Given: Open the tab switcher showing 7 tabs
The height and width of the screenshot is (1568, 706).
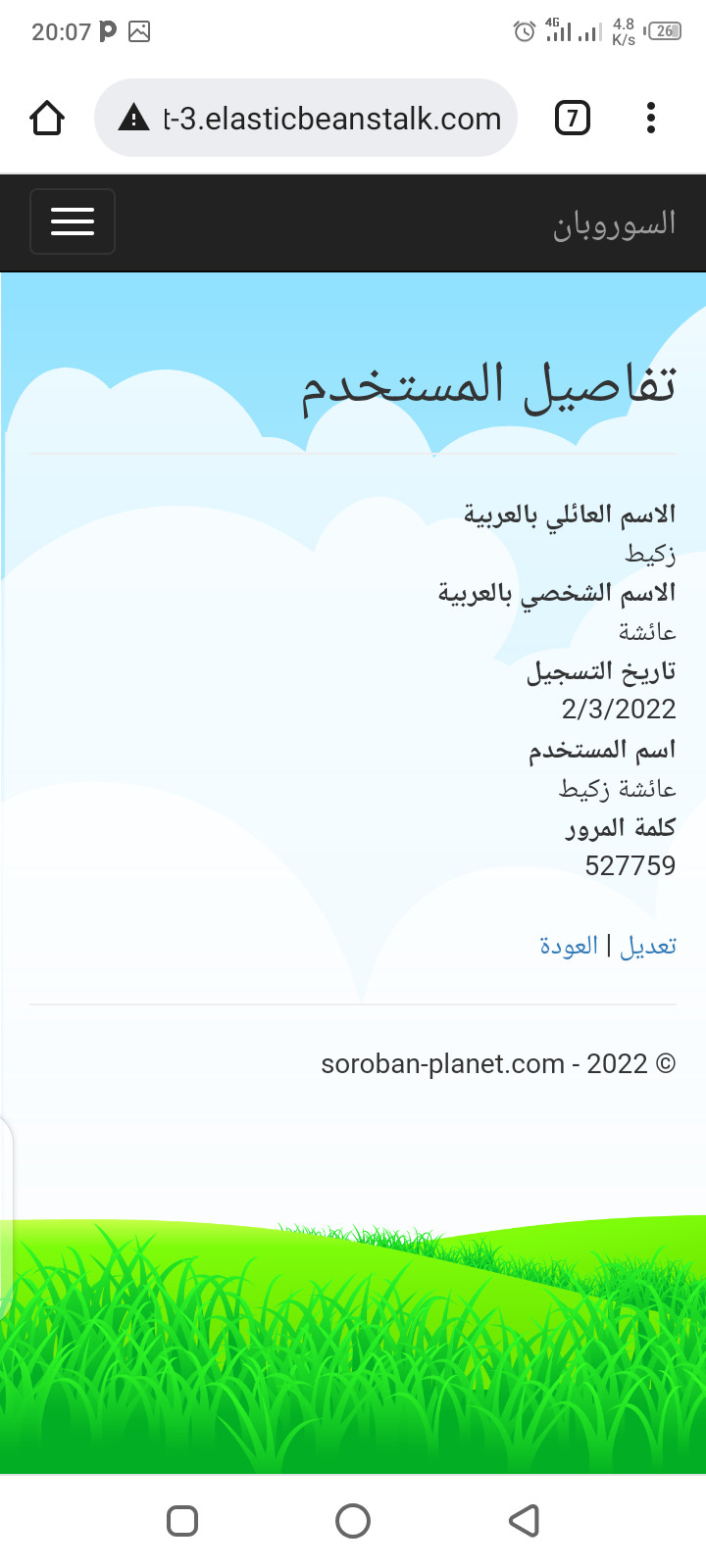Looking at the screenshot, I should click(x=573, y=119).
